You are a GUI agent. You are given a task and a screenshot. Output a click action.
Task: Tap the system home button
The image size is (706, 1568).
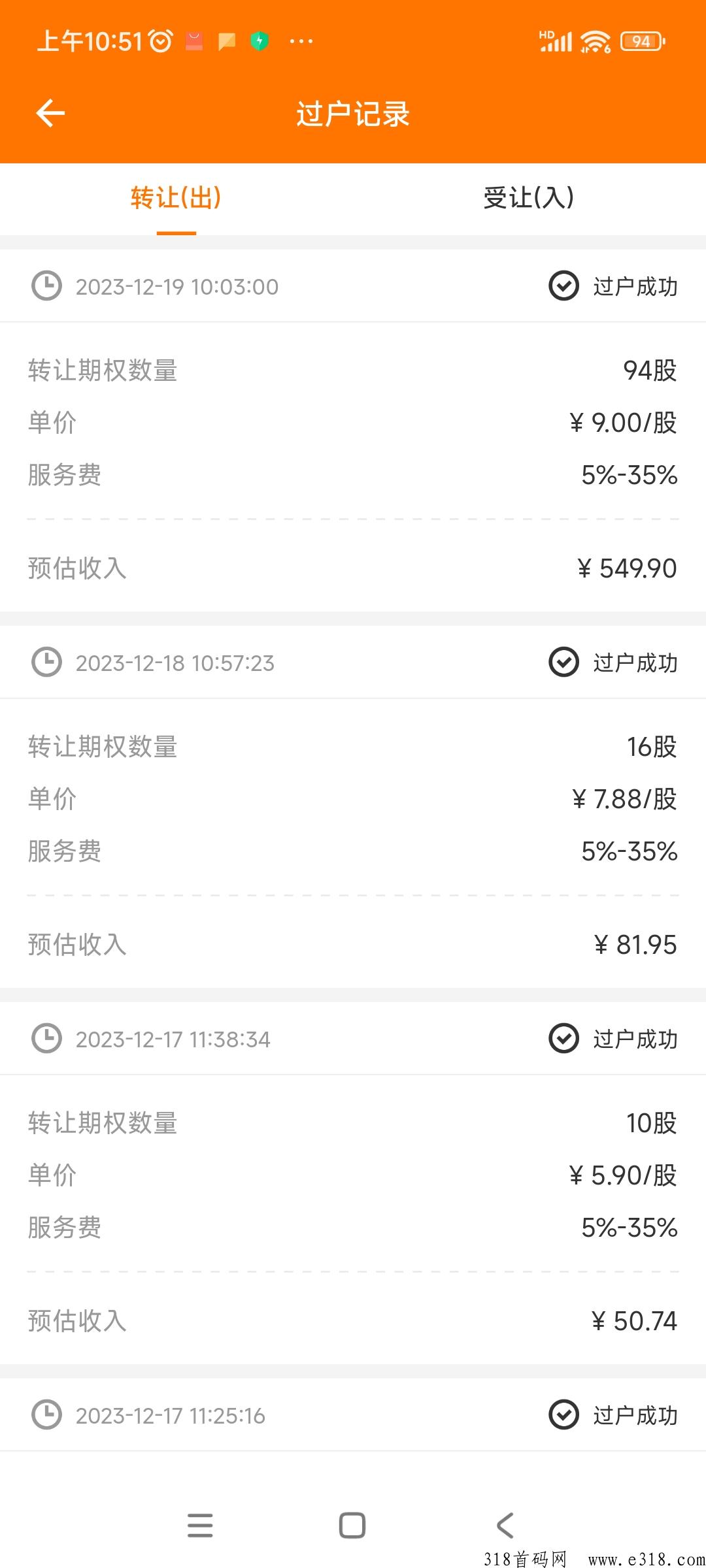[x=352, y=1526]
